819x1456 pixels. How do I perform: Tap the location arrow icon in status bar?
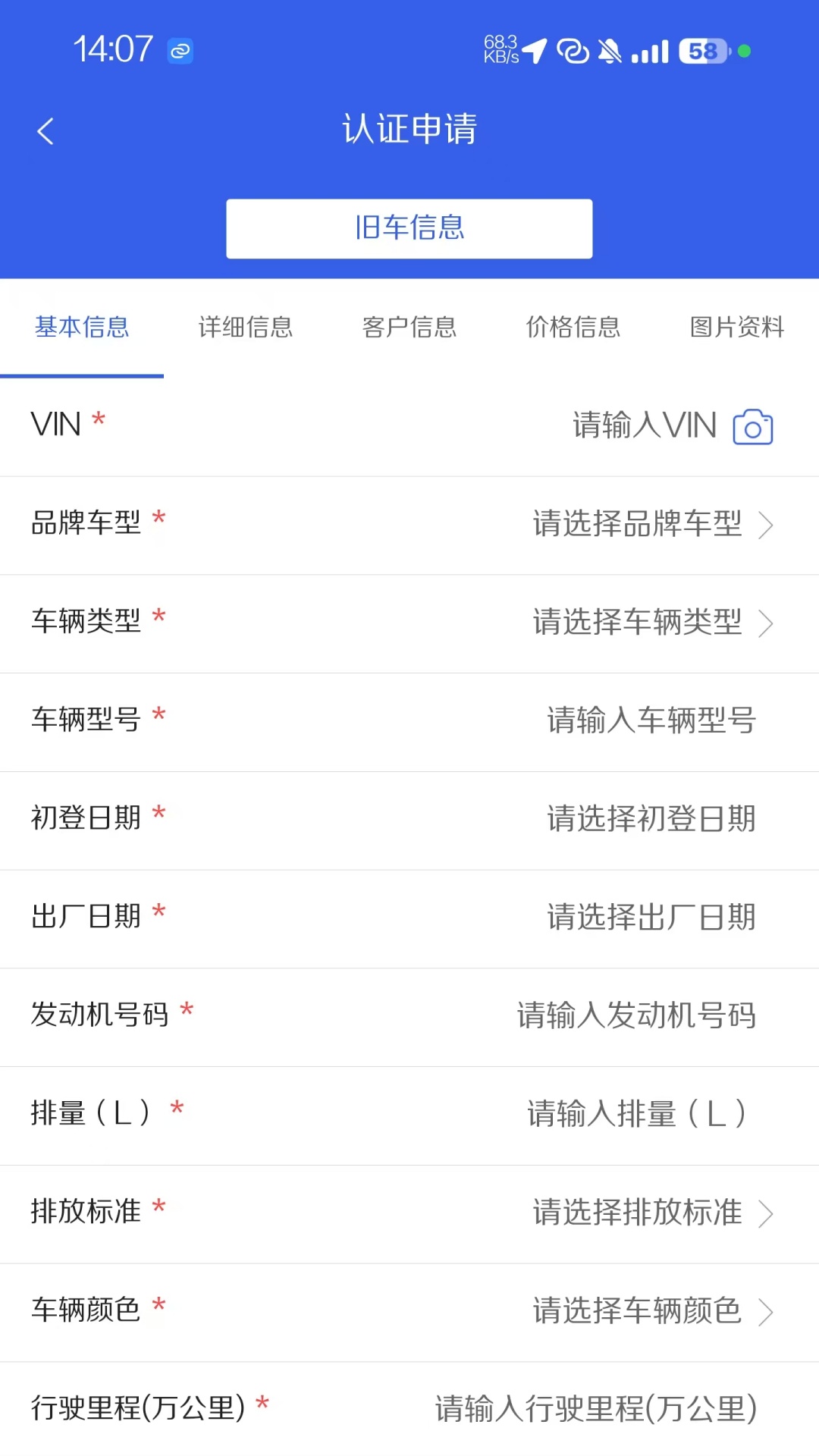click(534, 50)
